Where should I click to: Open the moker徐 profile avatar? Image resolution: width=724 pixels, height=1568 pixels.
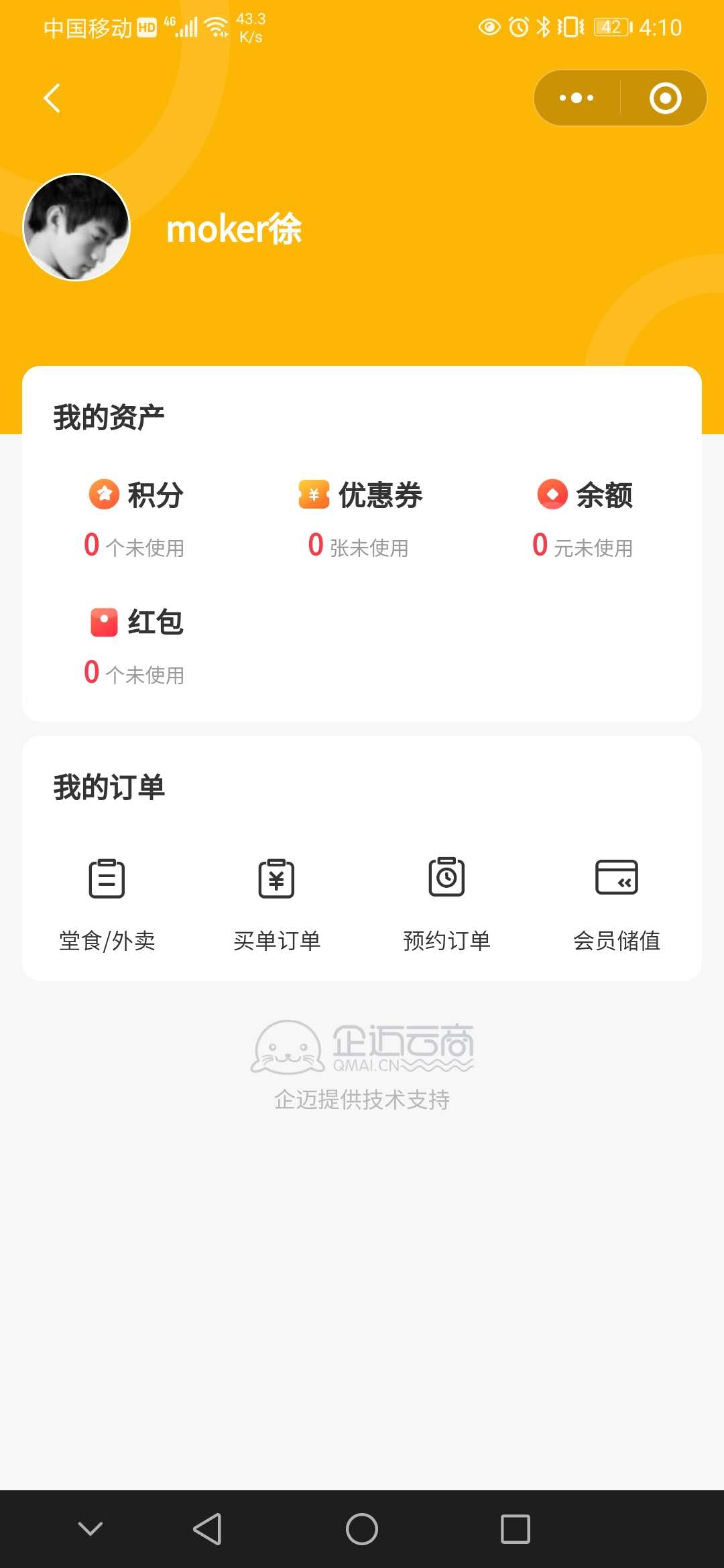(x=76, y=228)
